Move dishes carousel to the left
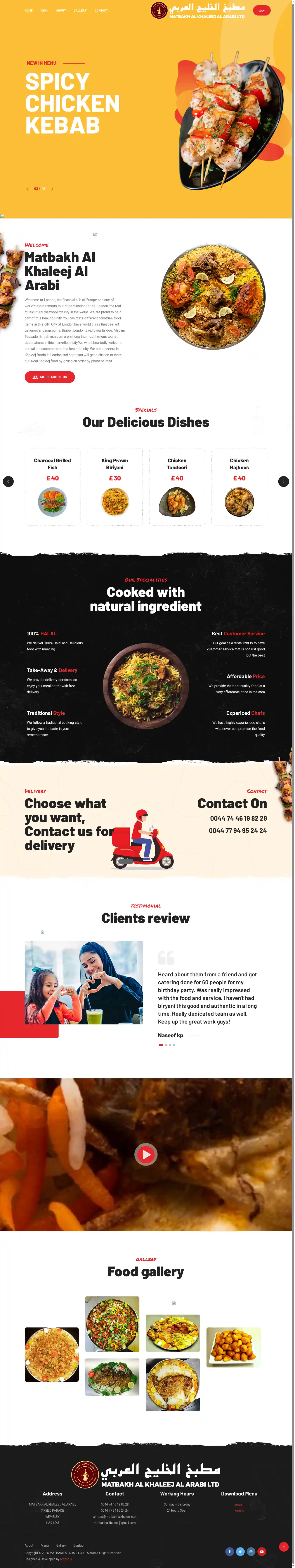295x1568 pixels. [x=8, y=482]
